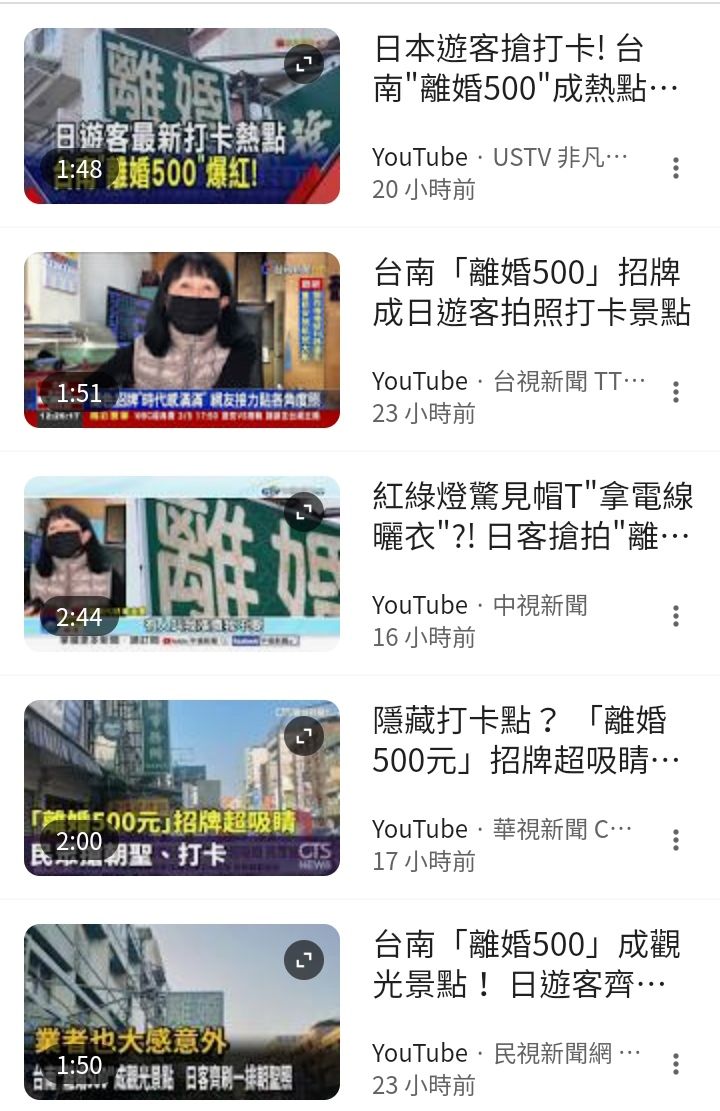Expand the preview of the 中視新聞 thumbnail
720x1111 pixels.
304,513
